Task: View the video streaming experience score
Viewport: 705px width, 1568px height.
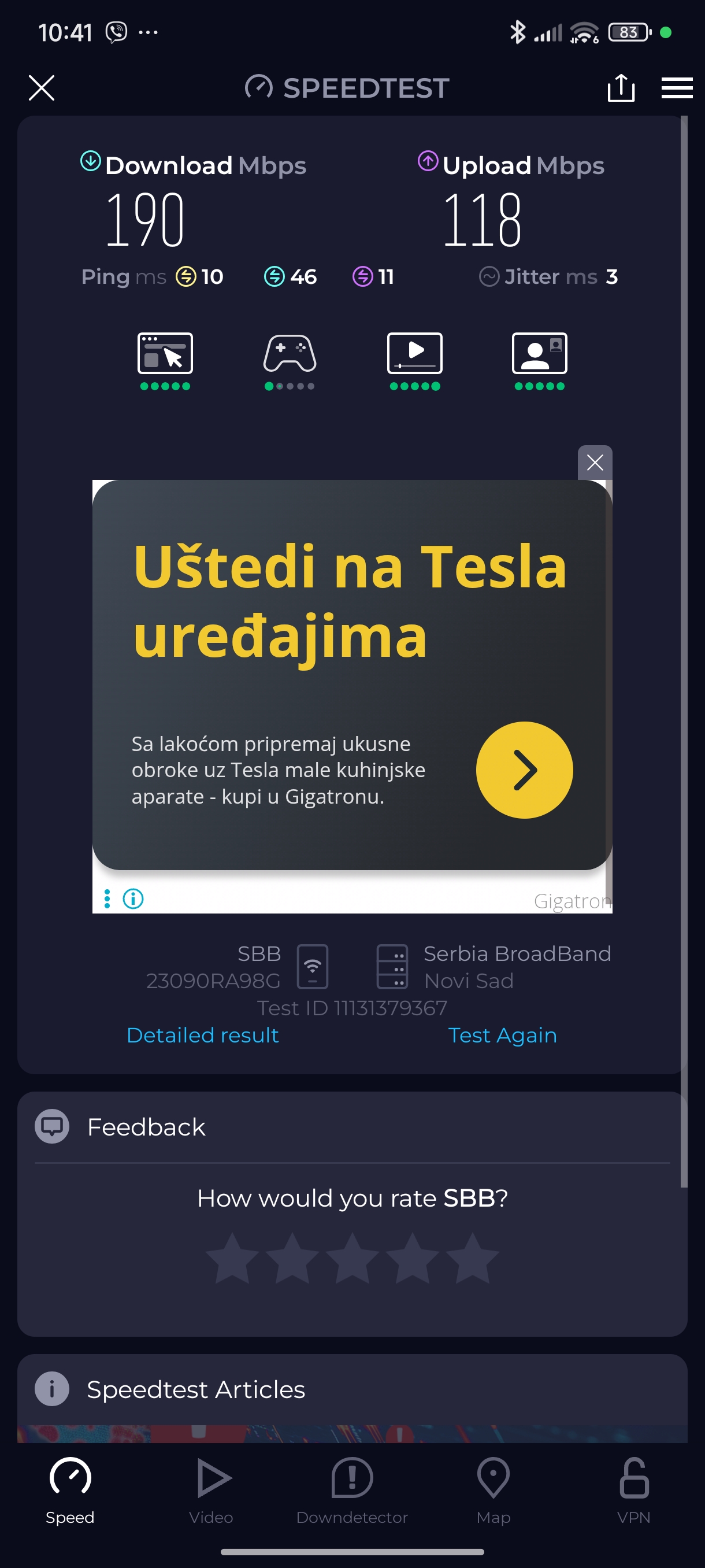Action: (415, 359)
